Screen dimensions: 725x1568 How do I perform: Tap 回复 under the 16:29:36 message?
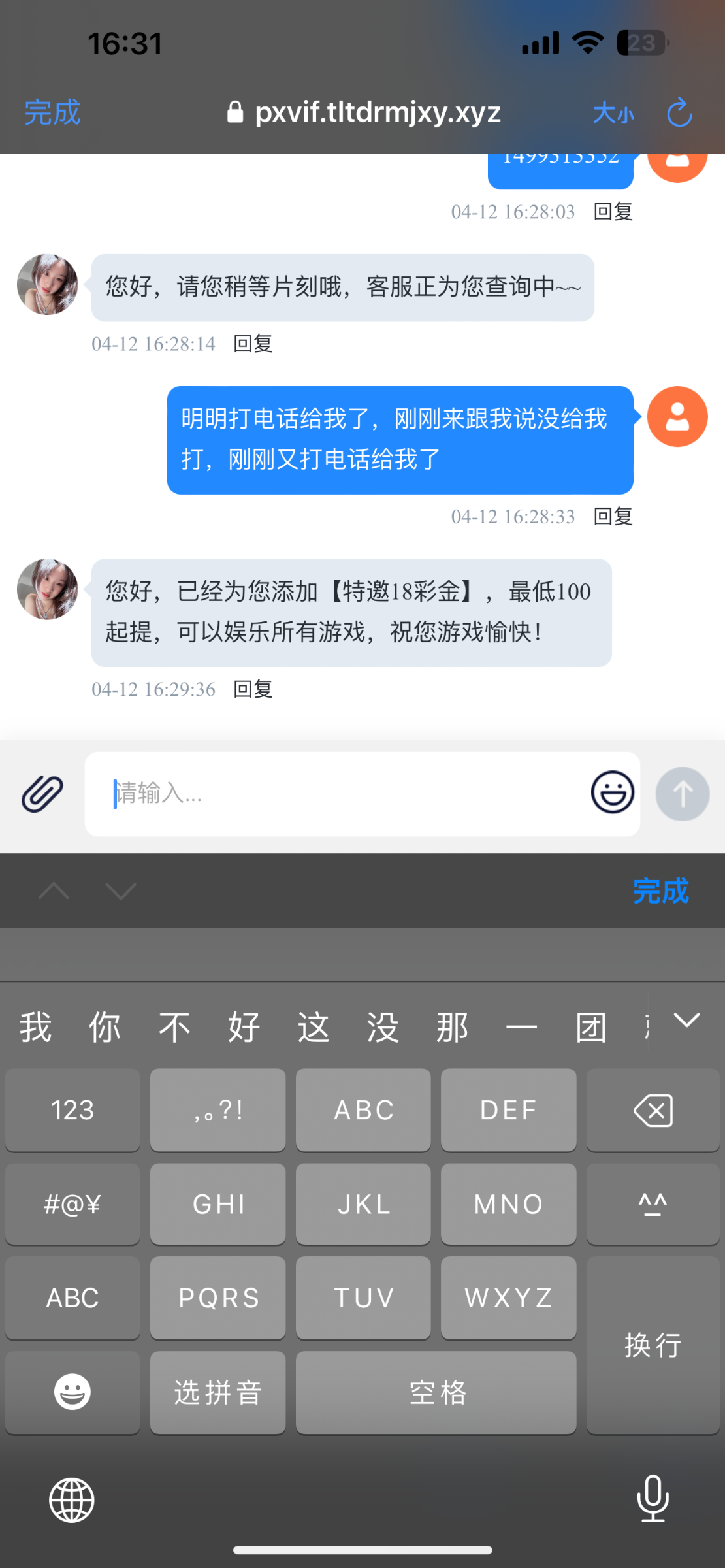click(x=253, y=689)
